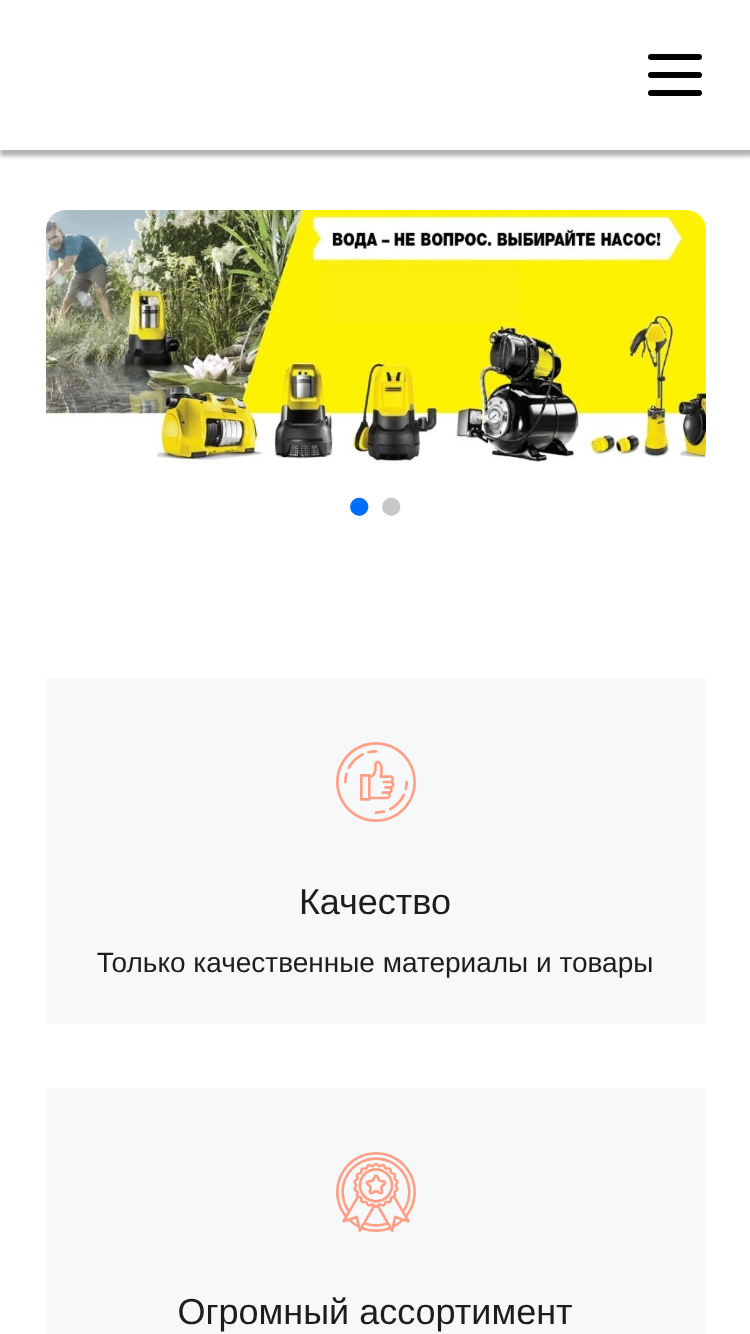
Task: Switch to the second carousel slide dot
Action: click(x=391, y=507)
